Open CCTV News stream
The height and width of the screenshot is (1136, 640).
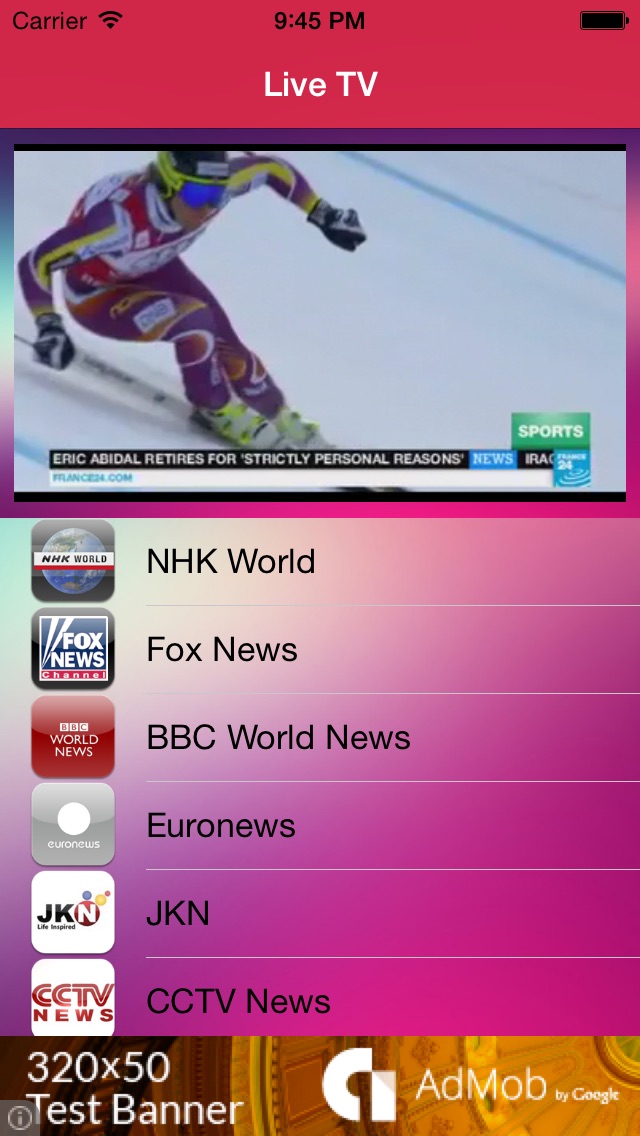[320, 998]
